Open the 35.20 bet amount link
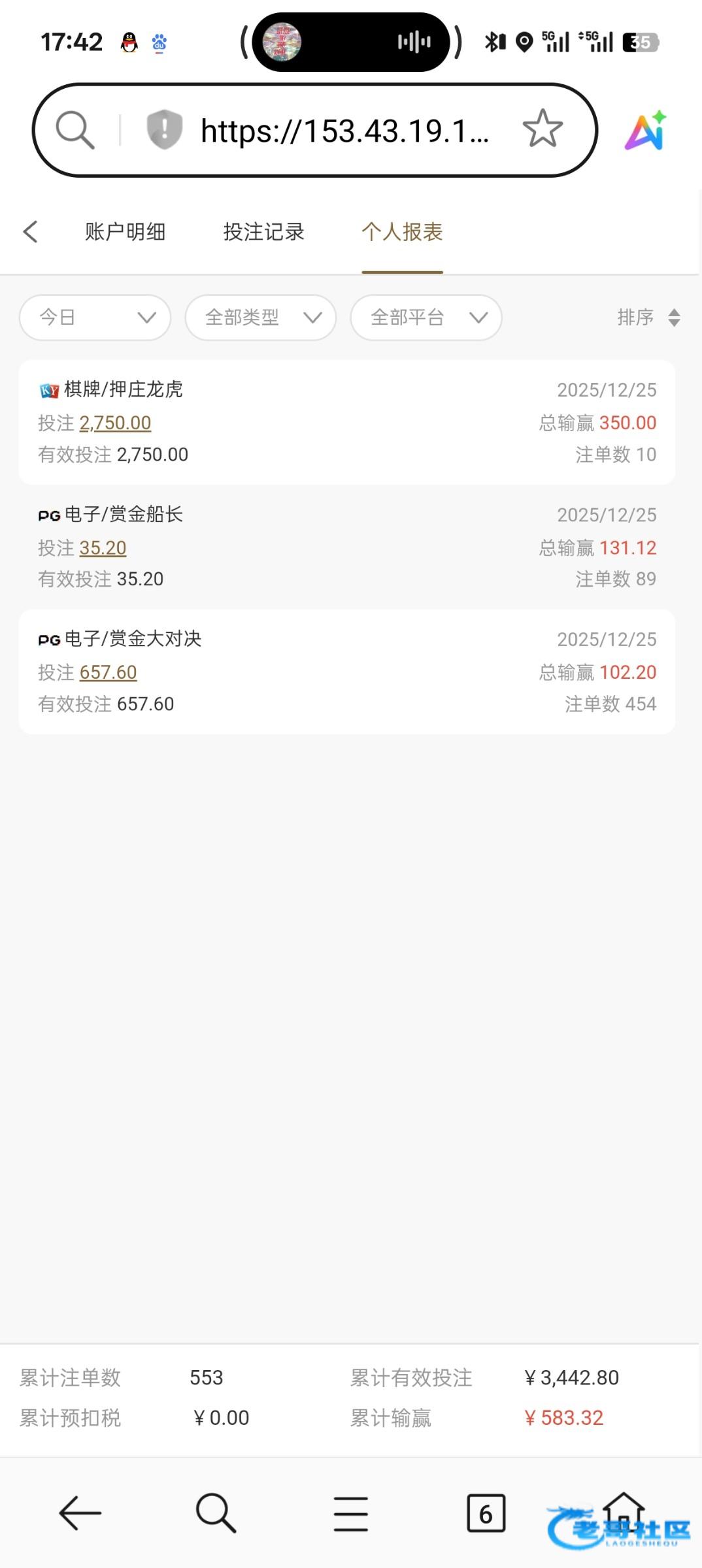Screen dimensions: 702x1568 pyautogui.click(x=103, y=548)
